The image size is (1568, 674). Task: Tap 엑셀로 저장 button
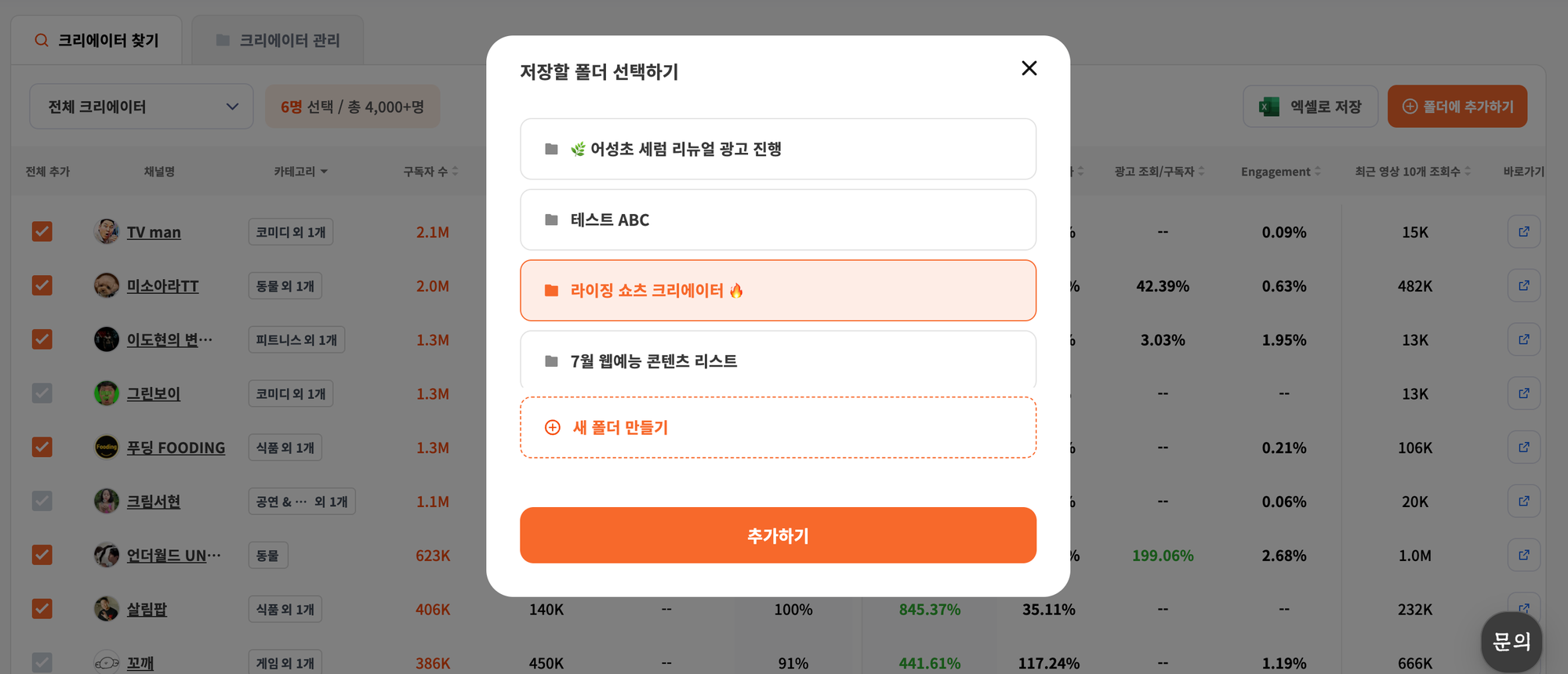tap(1310, 107)
